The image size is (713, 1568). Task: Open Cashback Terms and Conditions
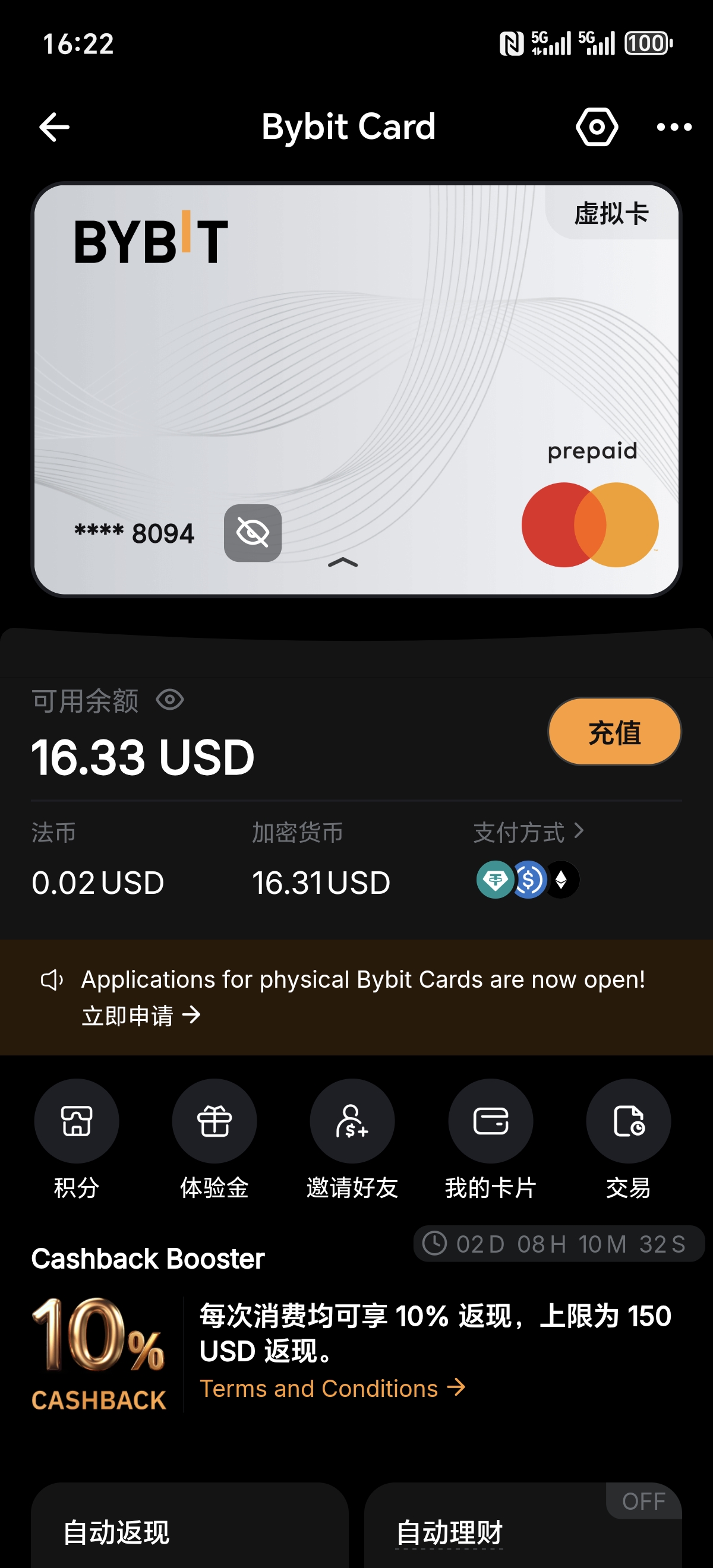click(x=332, y=1389)
